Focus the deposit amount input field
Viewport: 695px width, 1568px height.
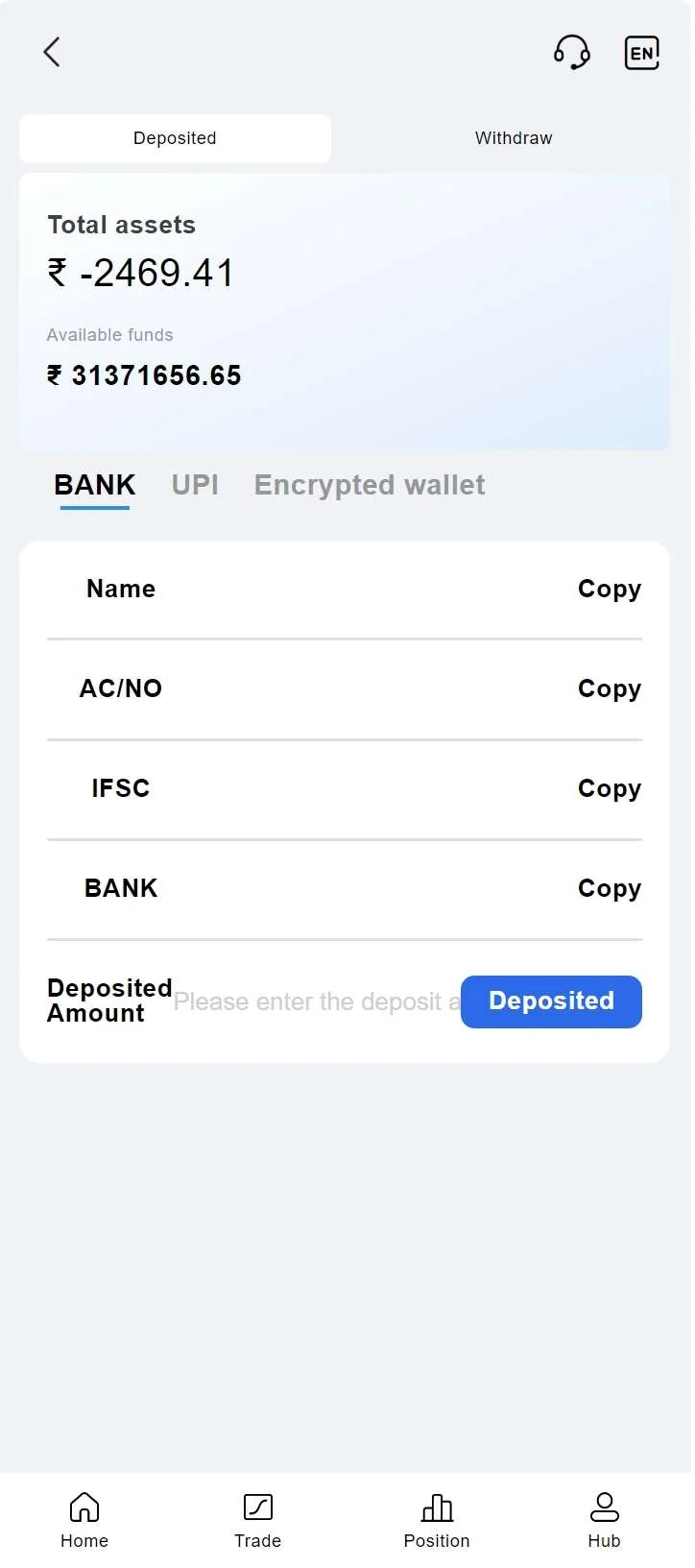[316, 1001]
